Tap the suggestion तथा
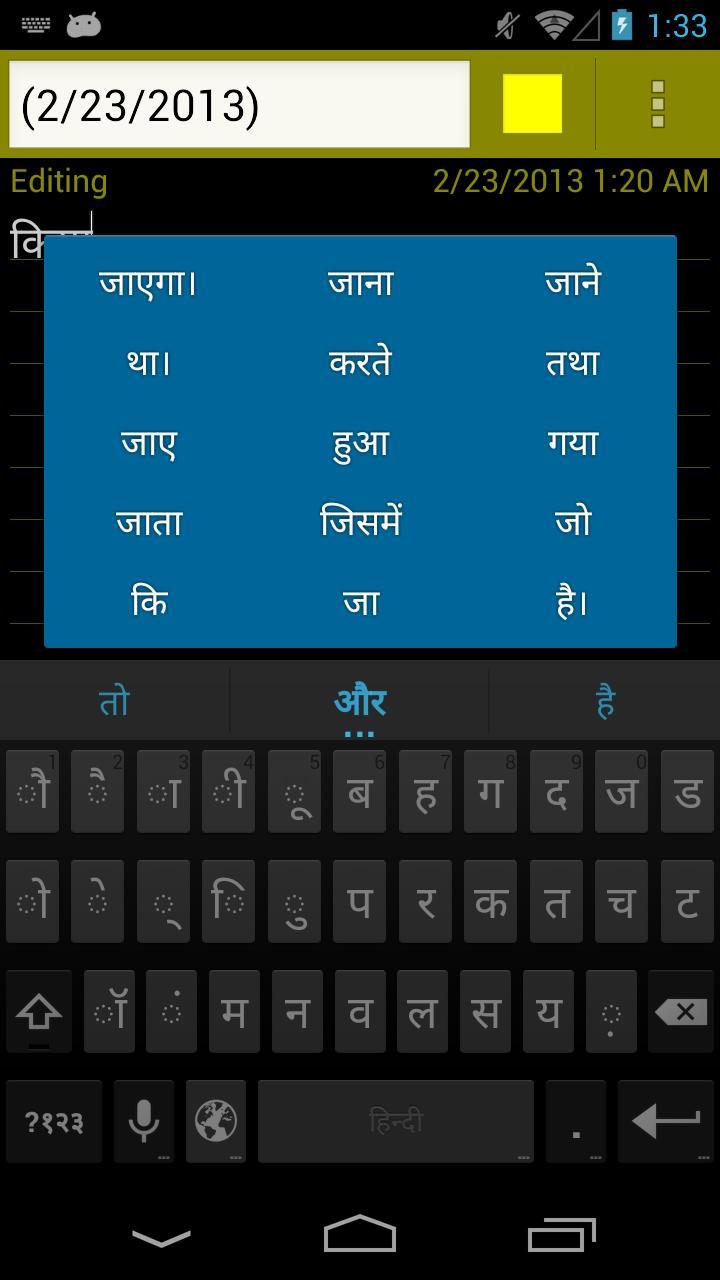 (572, 363)
